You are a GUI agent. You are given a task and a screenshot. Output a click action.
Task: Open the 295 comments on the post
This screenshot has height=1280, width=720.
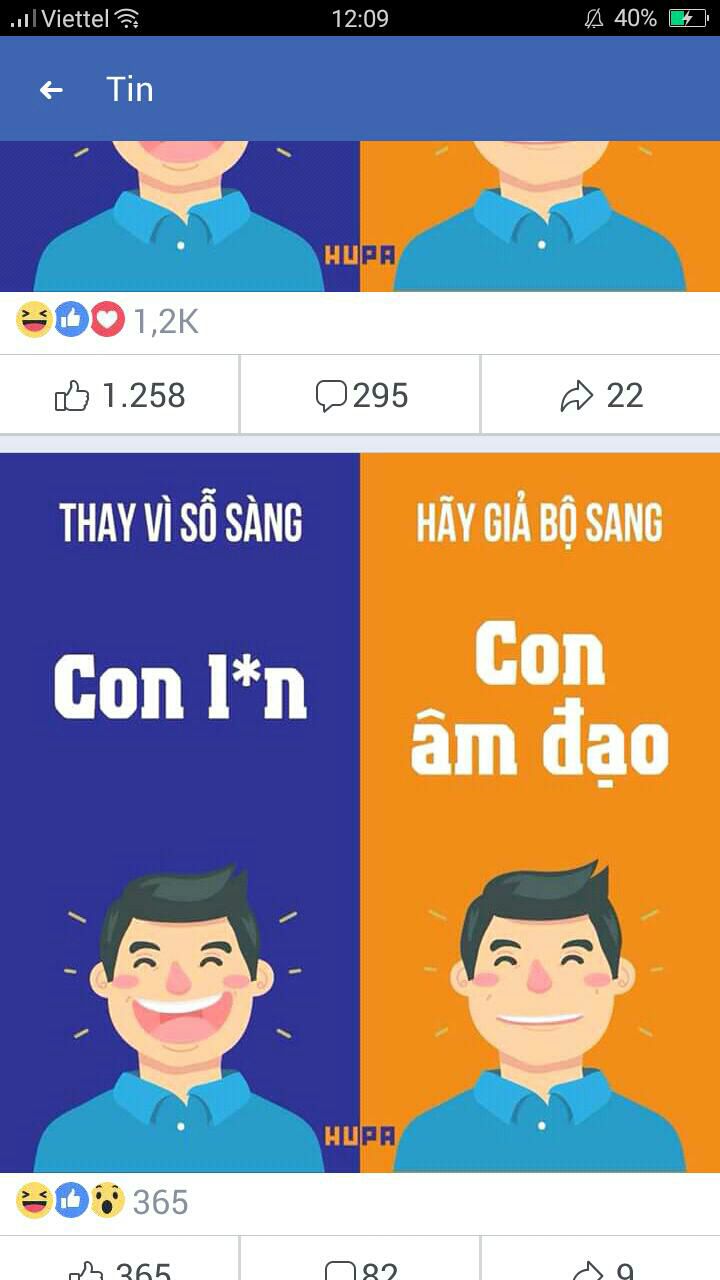point(361,396)
